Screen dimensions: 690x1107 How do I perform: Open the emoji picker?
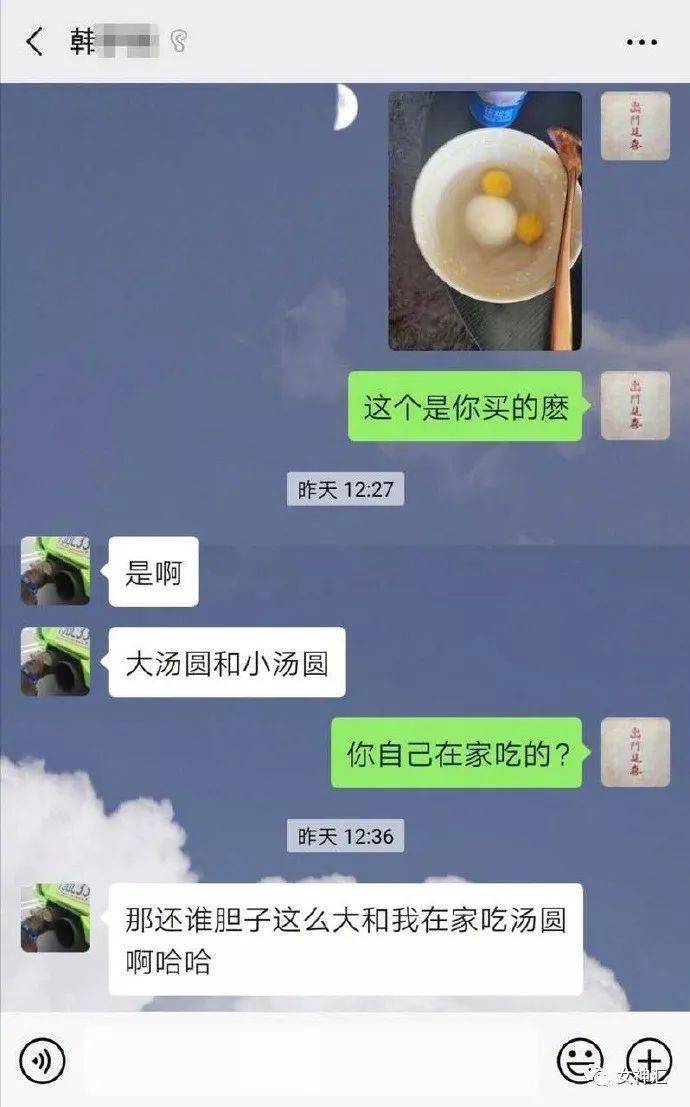coord(581,1060)
